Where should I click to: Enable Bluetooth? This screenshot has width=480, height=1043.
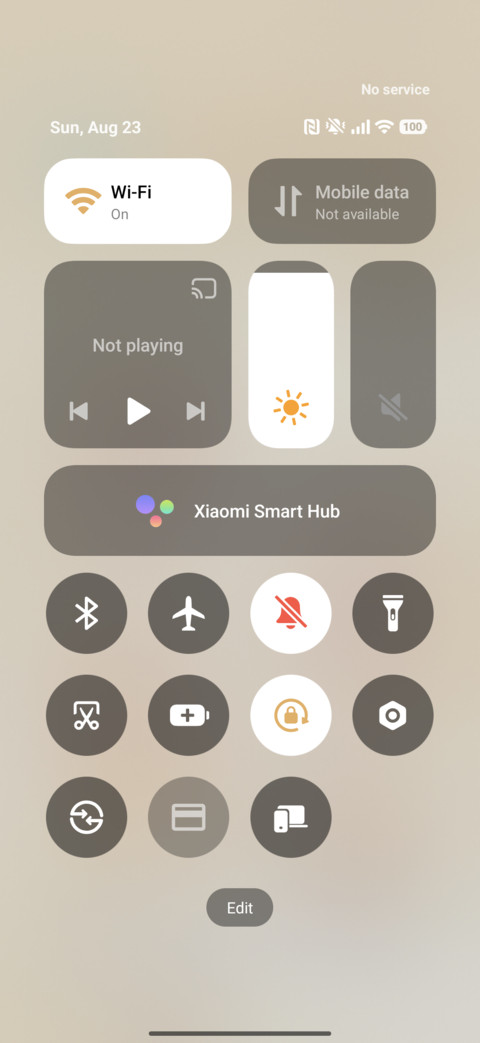coord(86,613)
